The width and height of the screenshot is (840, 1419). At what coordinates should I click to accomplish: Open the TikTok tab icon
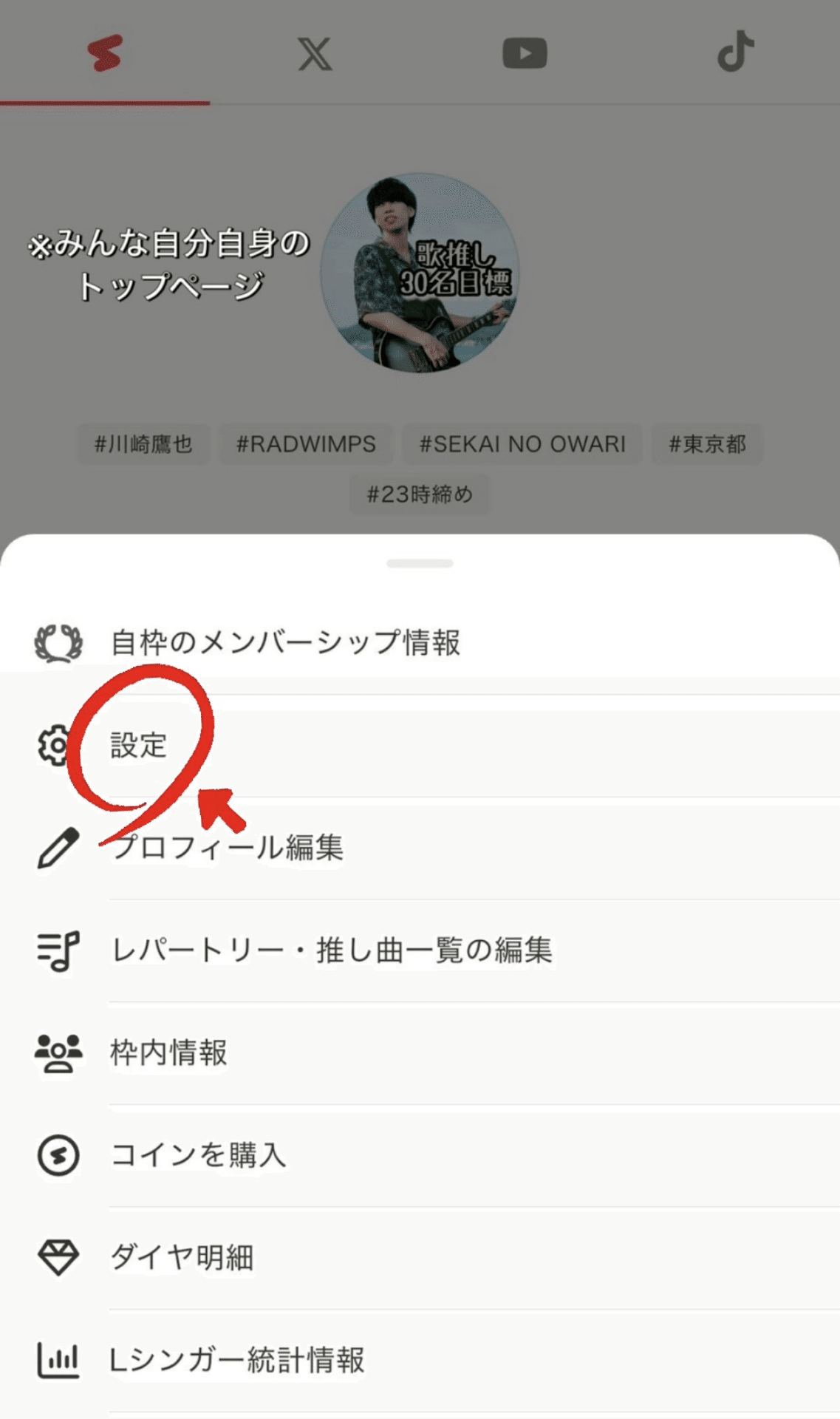pos(734,53)
